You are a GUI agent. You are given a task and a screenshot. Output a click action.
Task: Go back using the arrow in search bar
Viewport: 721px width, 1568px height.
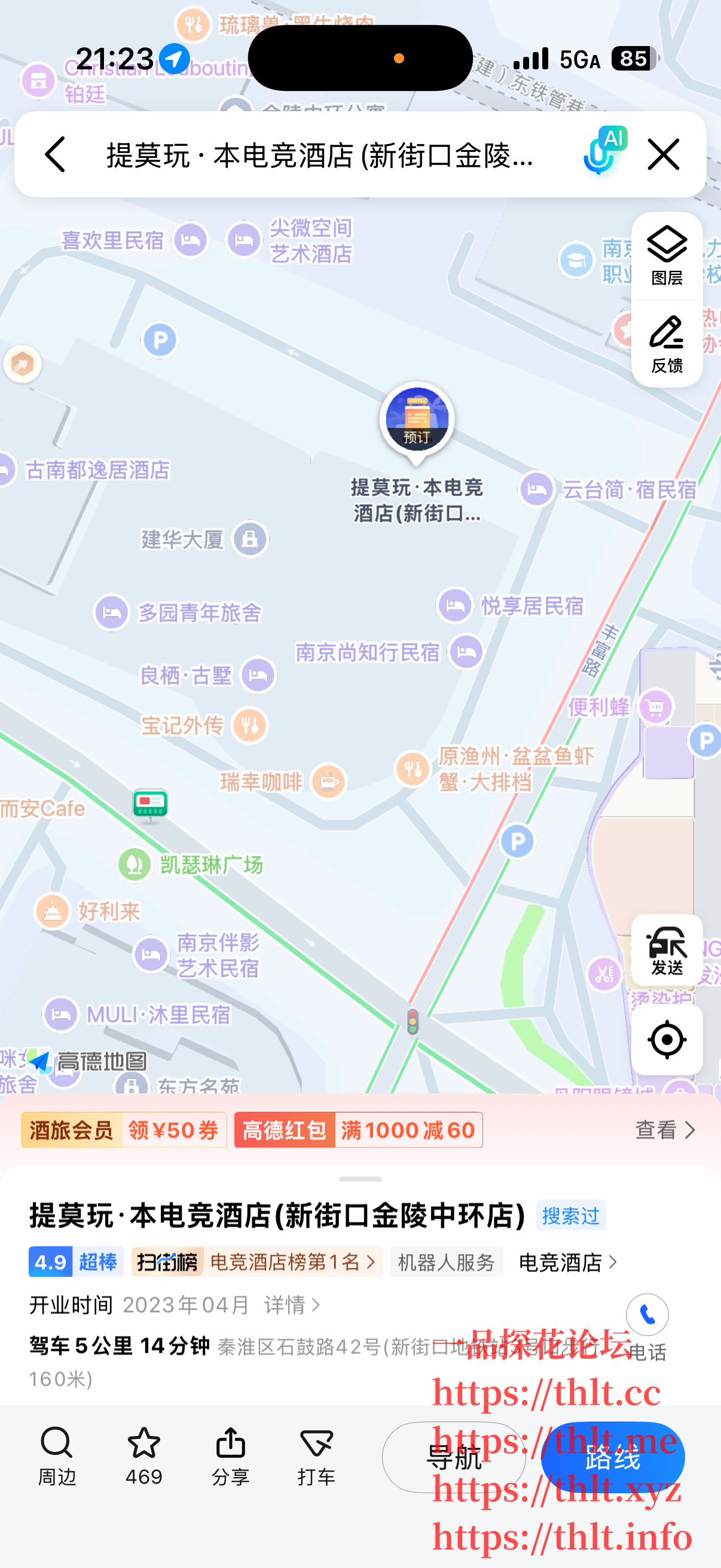tap(55, 155)
